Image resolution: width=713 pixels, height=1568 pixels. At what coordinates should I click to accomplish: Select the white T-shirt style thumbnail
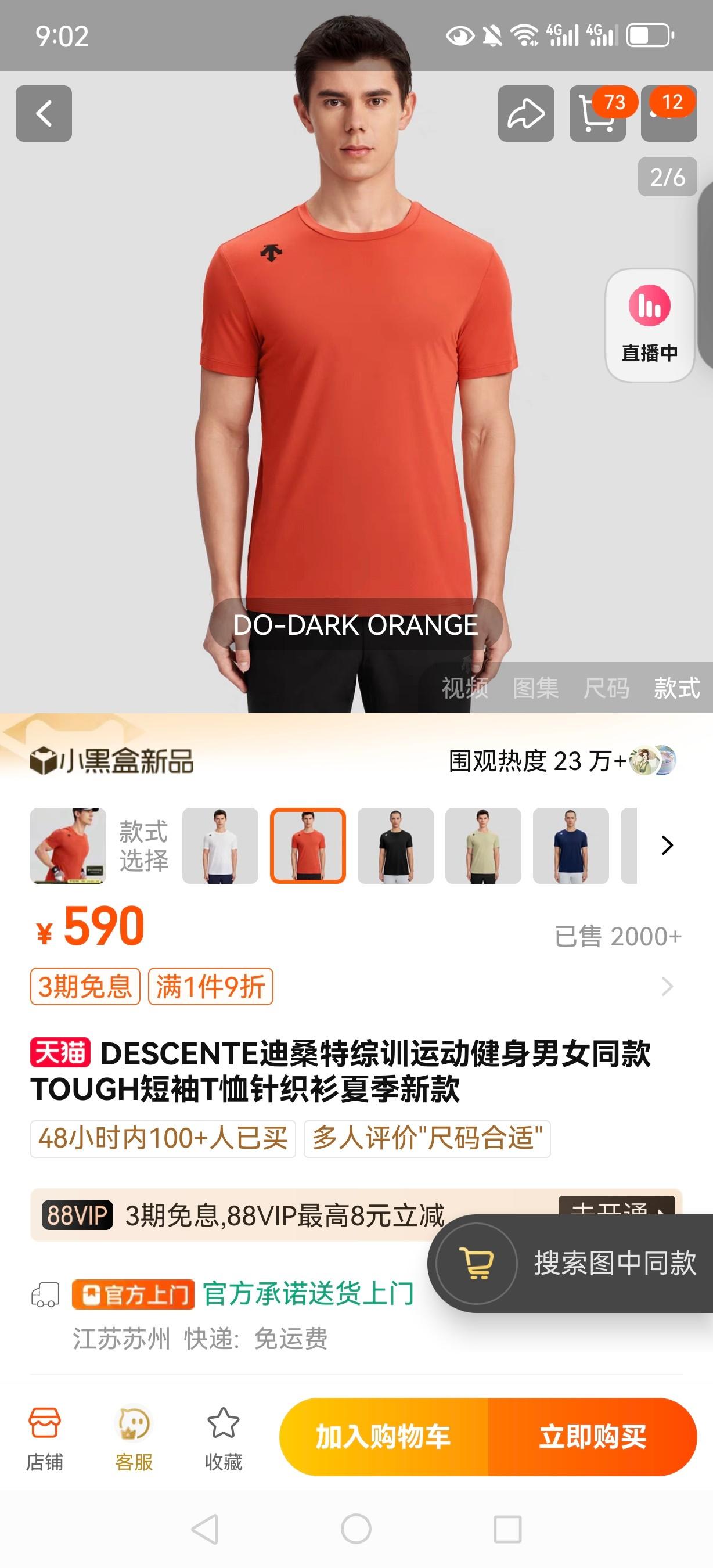coord(220,845)
